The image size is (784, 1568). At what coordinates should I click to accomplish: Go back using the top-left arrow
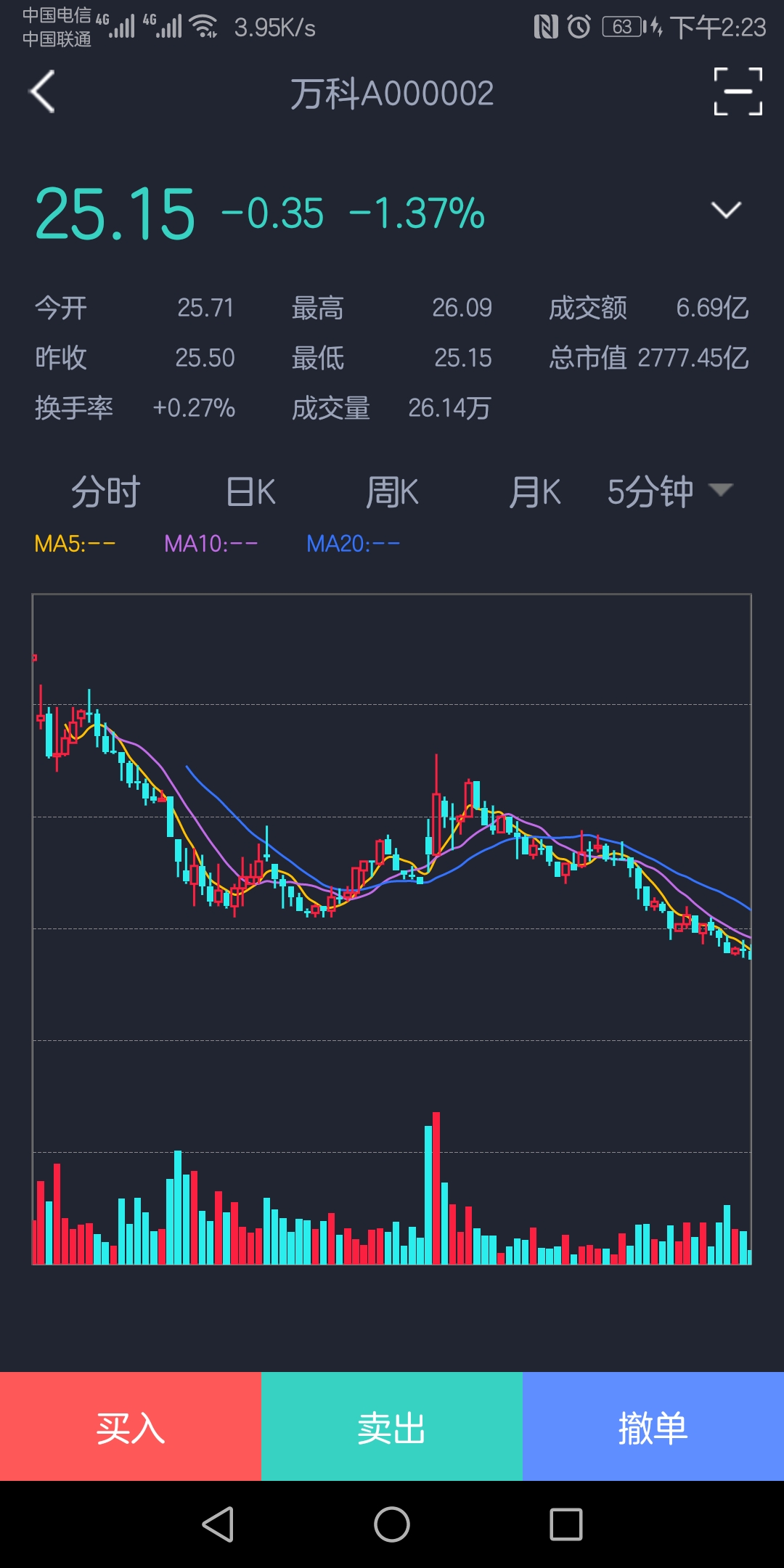[42, 92]
